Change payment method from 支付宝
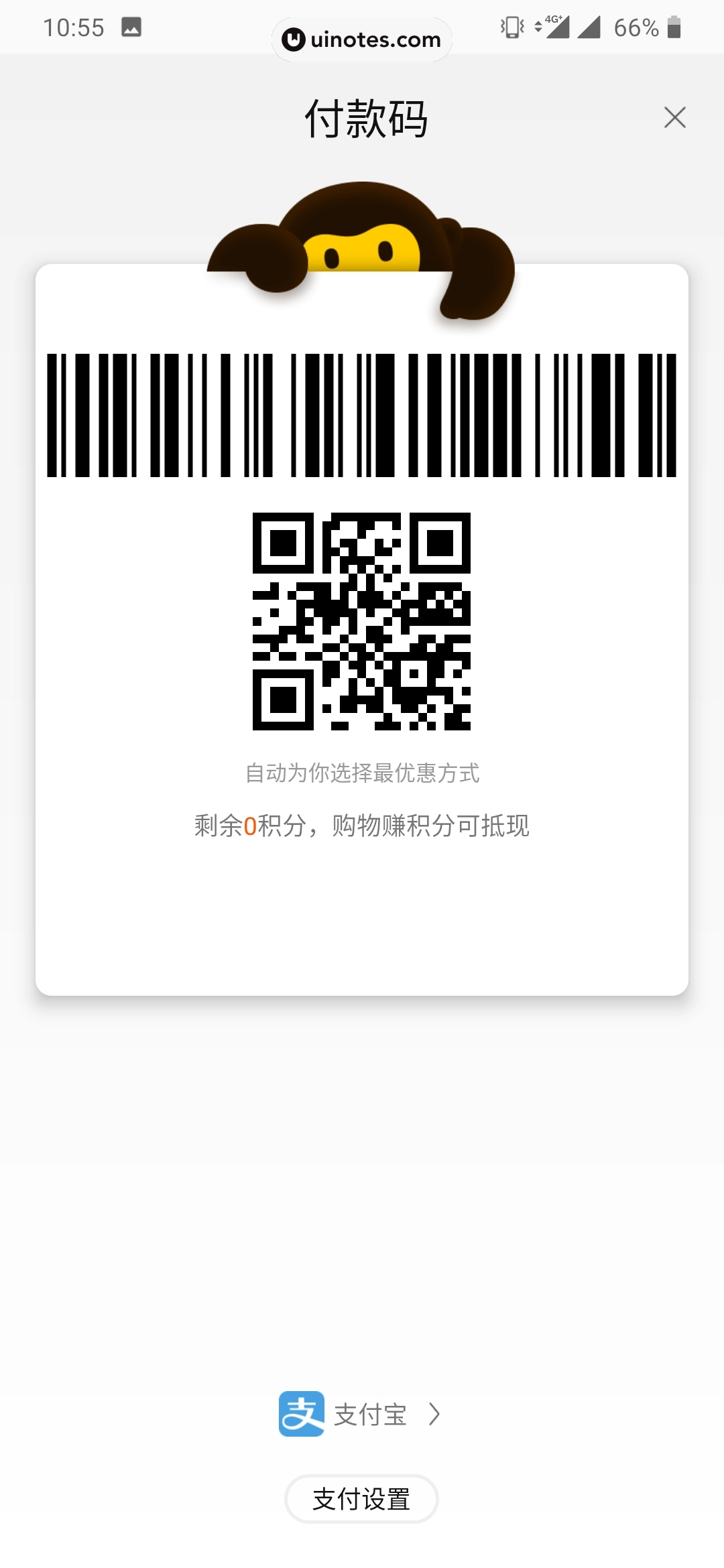Viewport: 724px width, 1568px height. click(361, 1414)
